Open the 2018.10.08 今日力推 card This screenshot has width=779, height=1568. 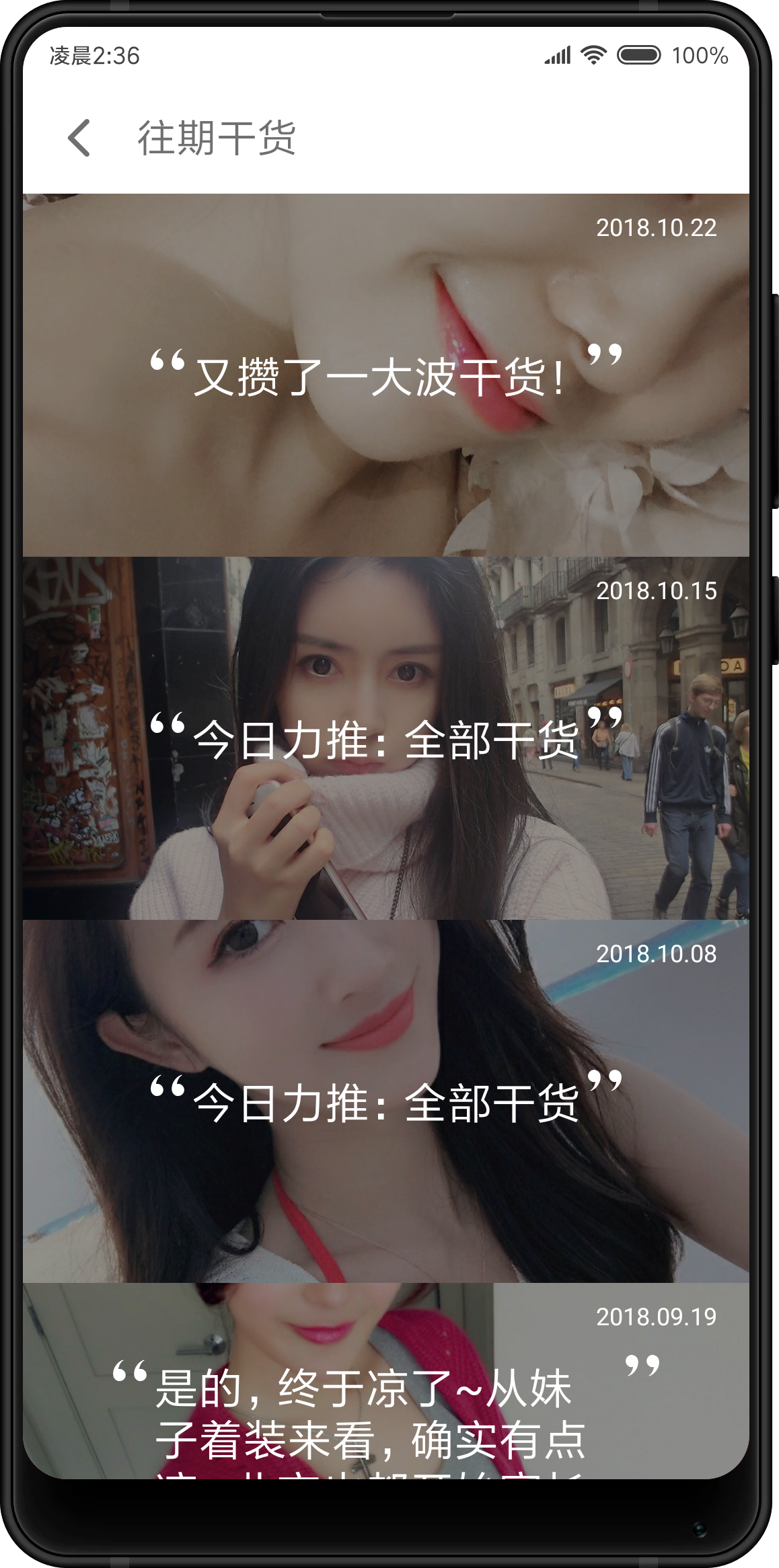point(385,1101)
